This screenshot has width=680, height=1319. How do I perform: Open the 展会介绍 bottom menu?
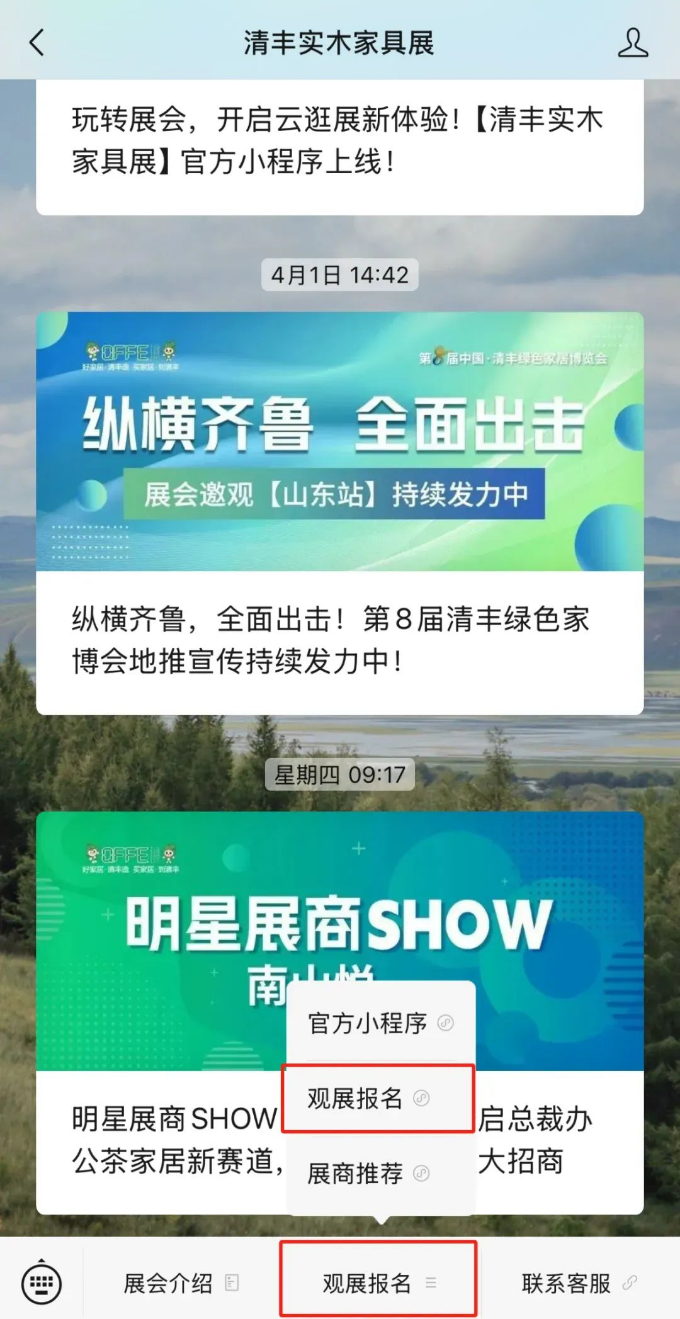click(181, 1283)
